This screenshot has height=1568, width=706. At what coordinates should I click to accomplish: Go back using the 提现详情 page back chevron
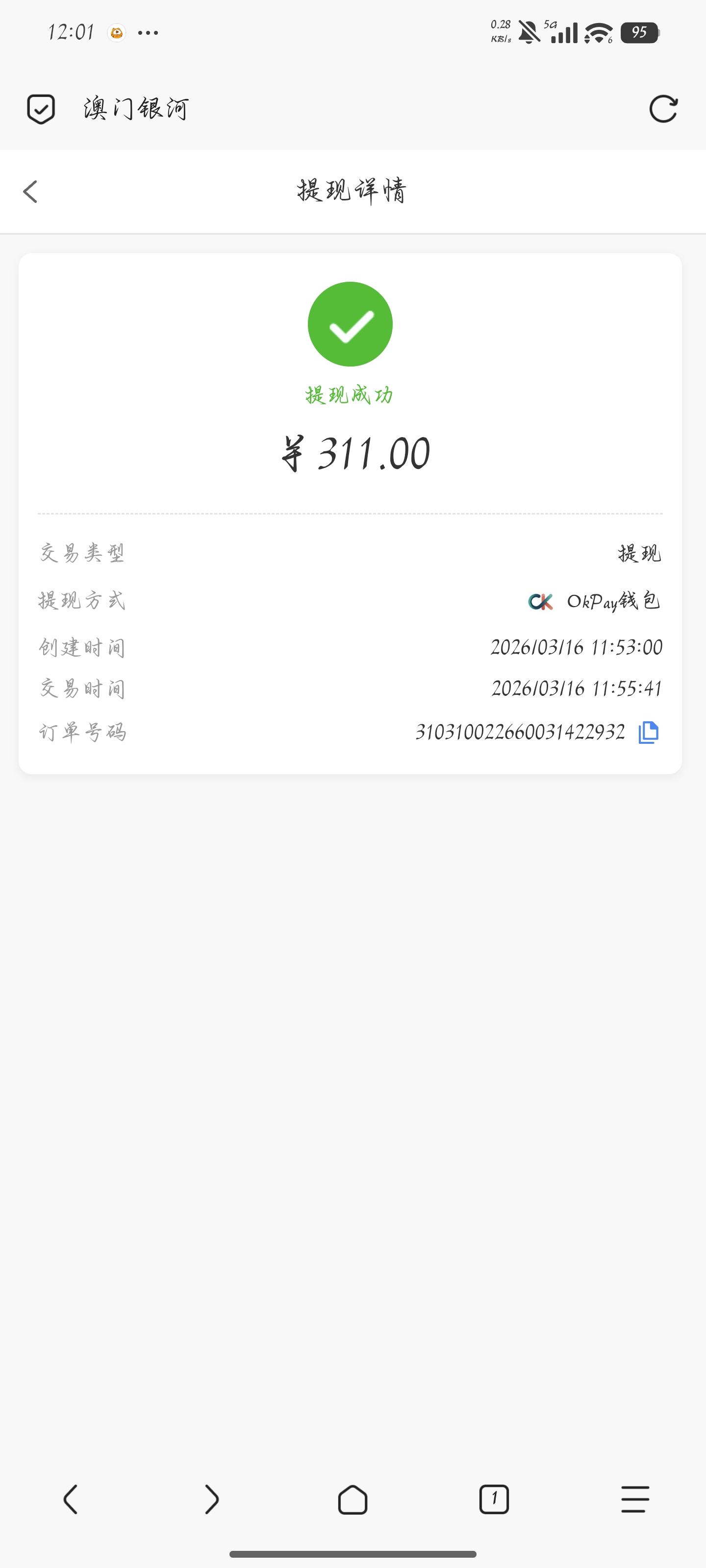[30, 191]
